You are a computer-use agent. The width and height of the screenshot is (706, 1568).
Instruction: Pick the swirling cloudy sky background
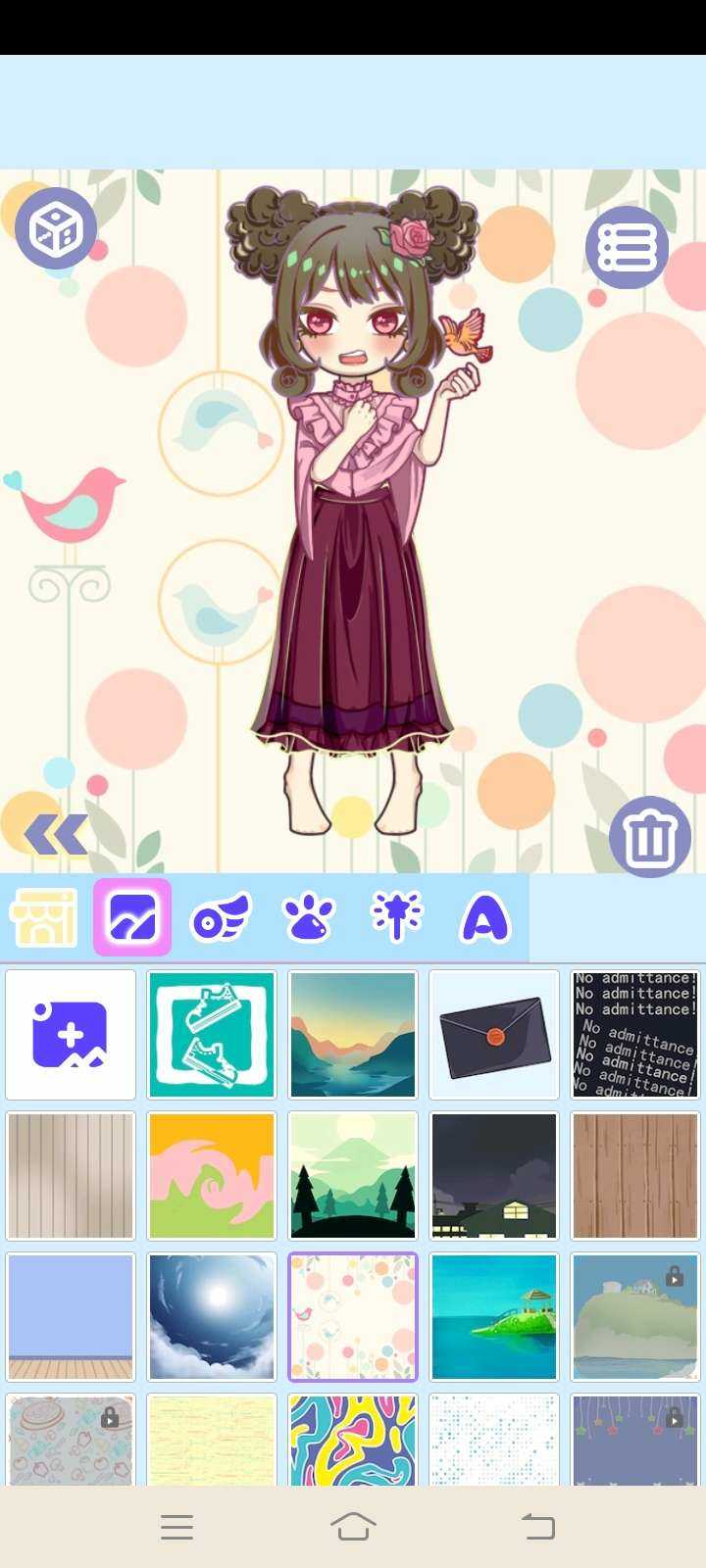click(212, 1317)
